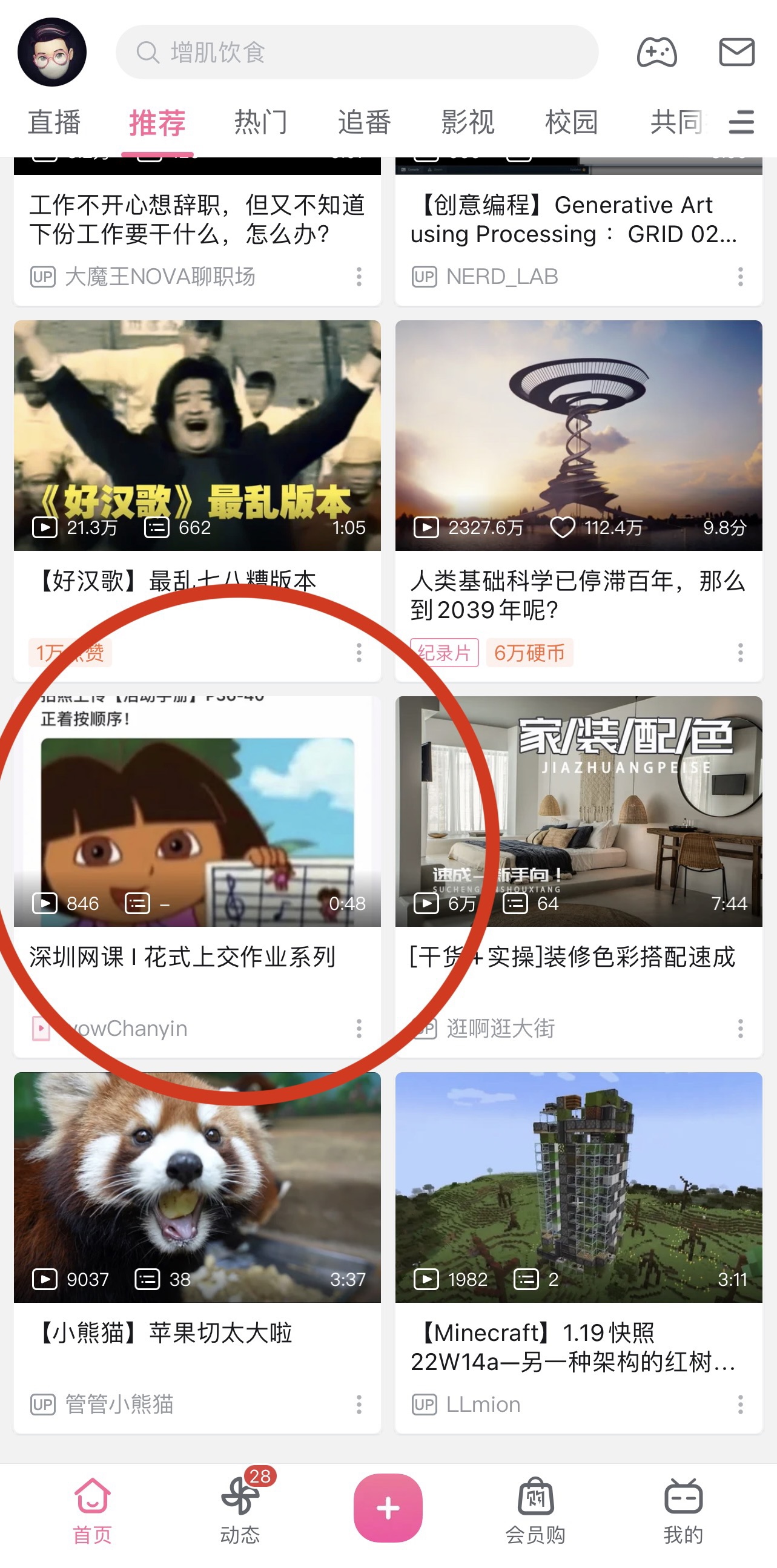This screenshot has height=1568, width=777.
Task: Open the 深圳网课 花式上交作业系列 video
Action: 197,812
